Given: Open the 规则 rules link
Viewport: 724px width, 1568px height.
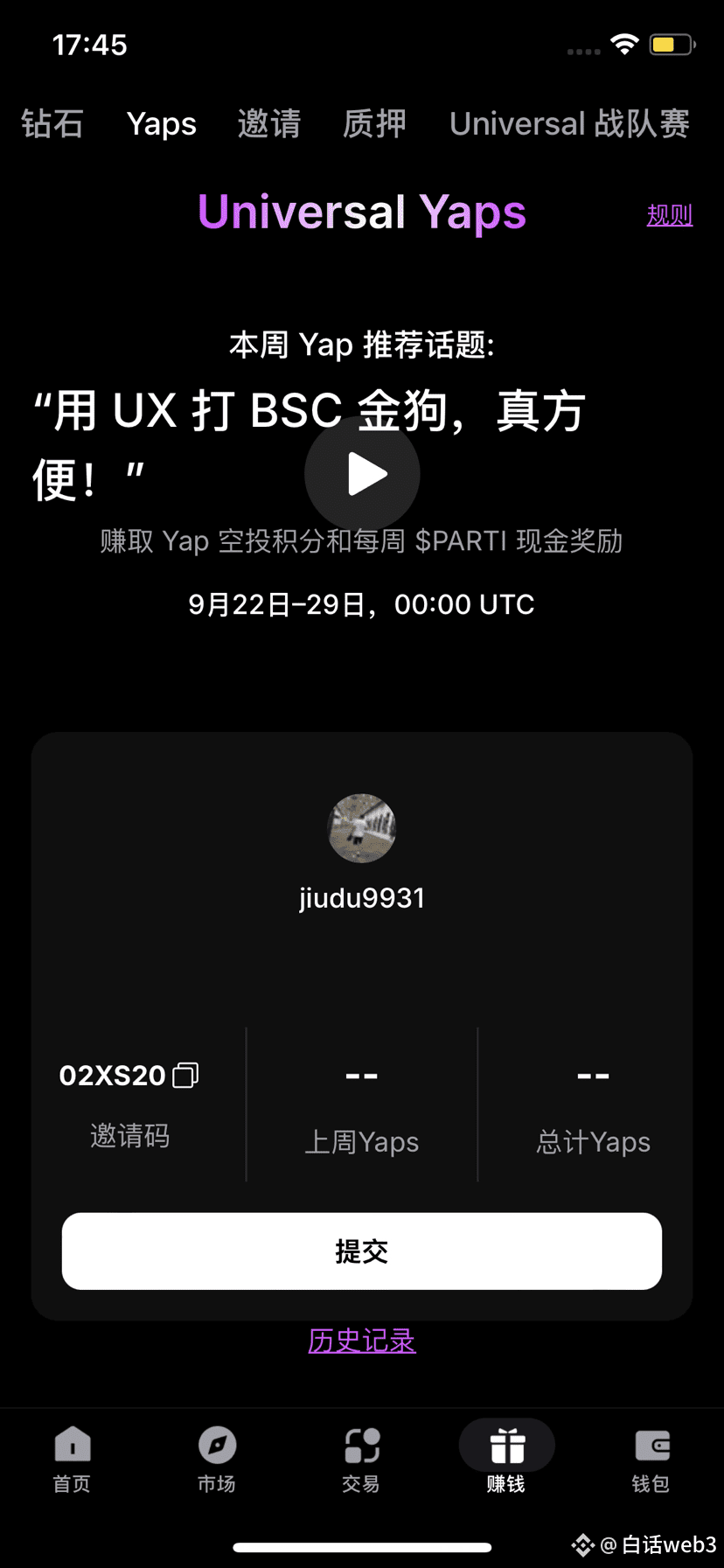Looking at the screenshot, I should 669,215.
